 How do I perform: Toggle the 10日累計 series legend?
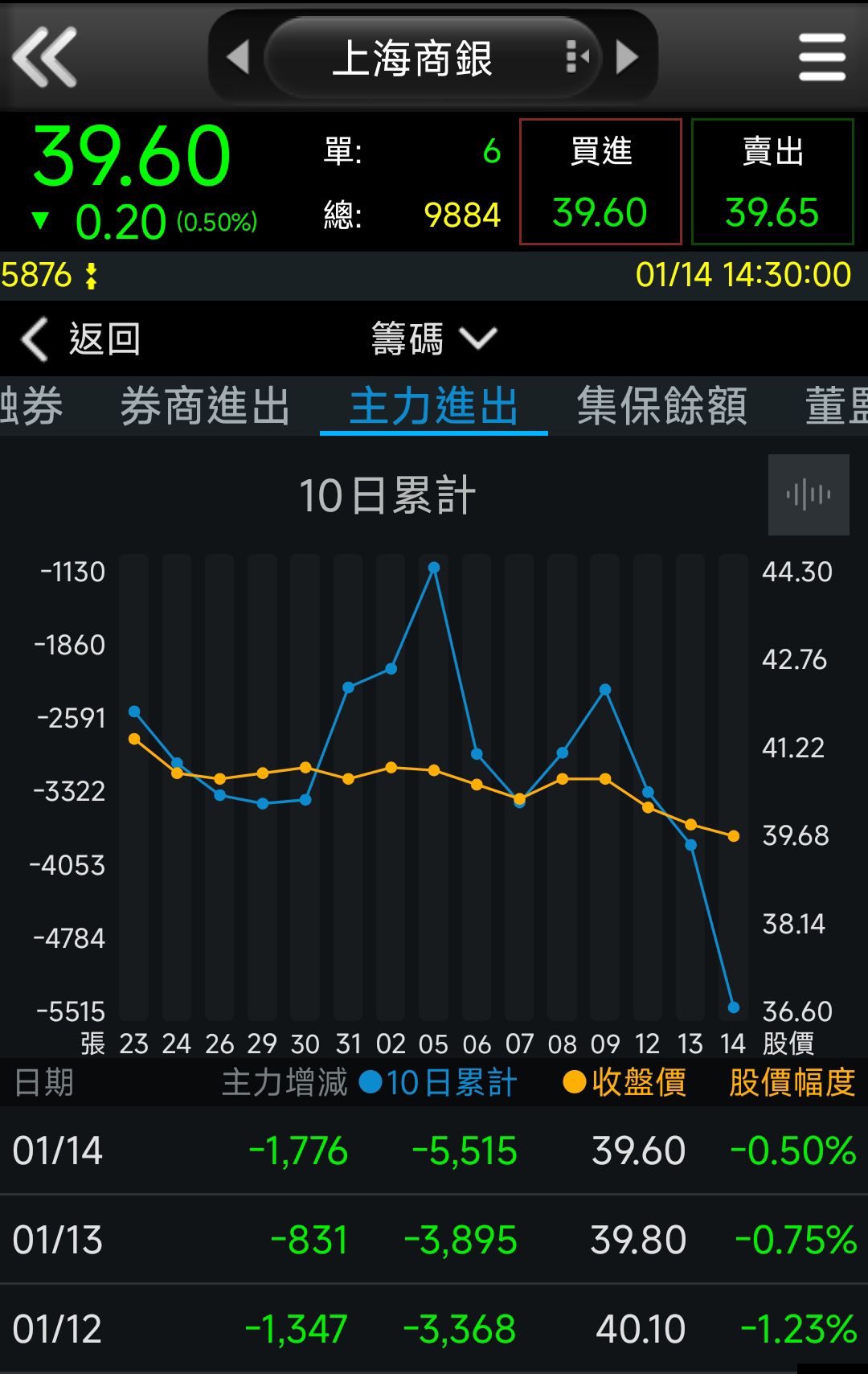click(439, 1083)
